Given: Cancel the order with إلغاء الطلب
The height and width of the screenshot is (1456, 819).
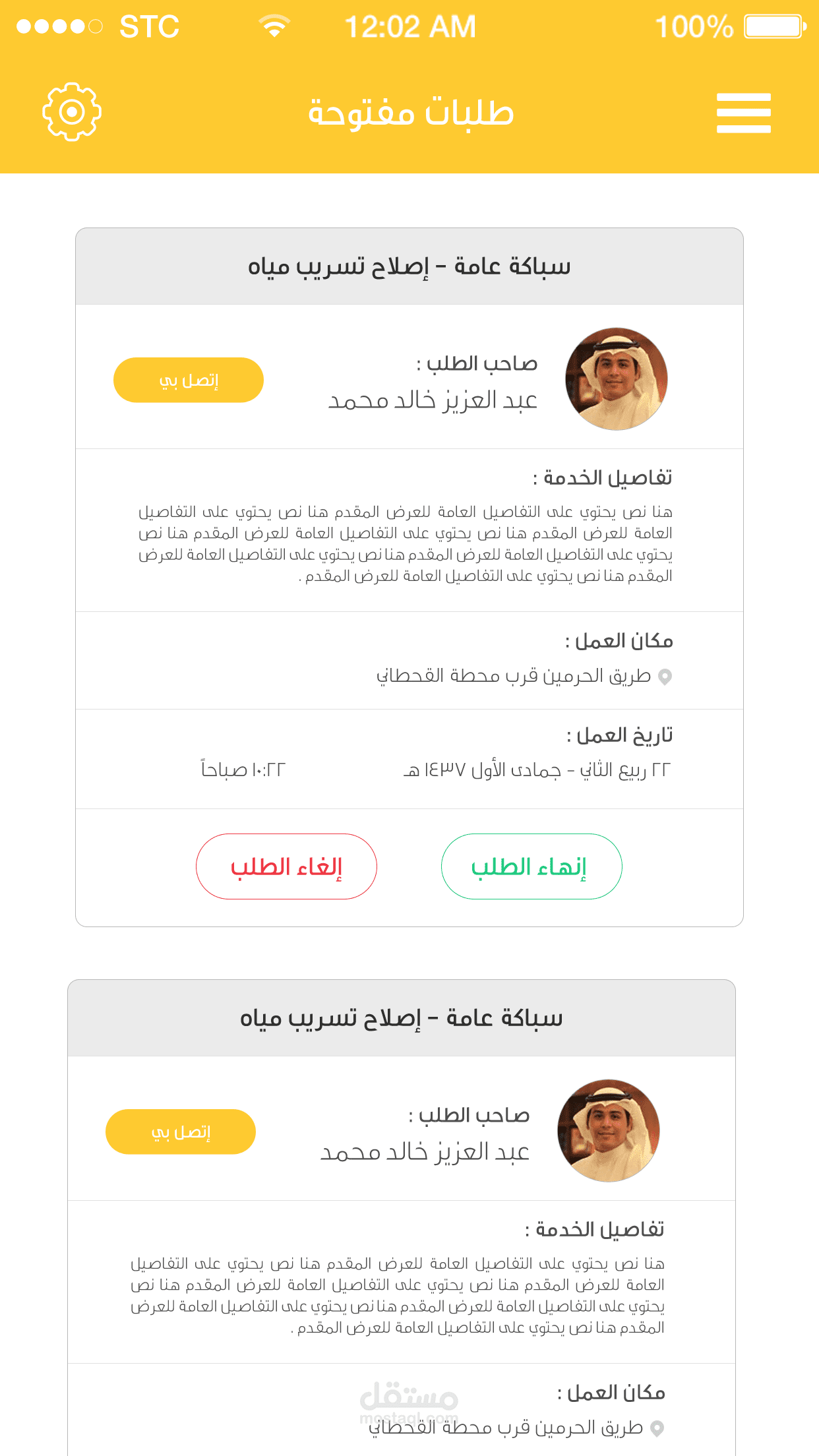Looking at the screenshot, I should (286, 866).
